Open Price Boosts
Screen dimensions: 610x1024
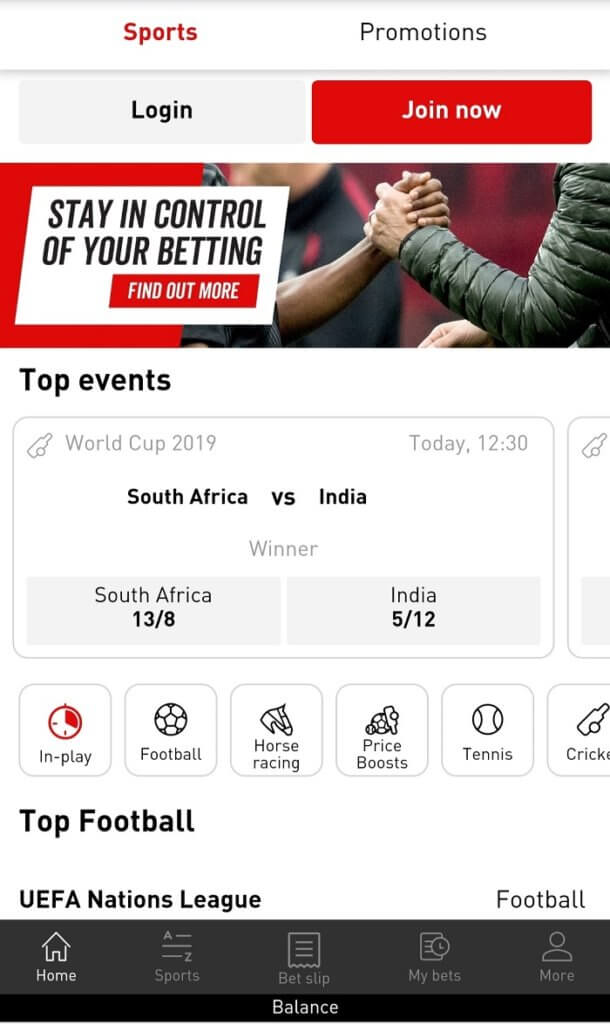coord(382,730)
